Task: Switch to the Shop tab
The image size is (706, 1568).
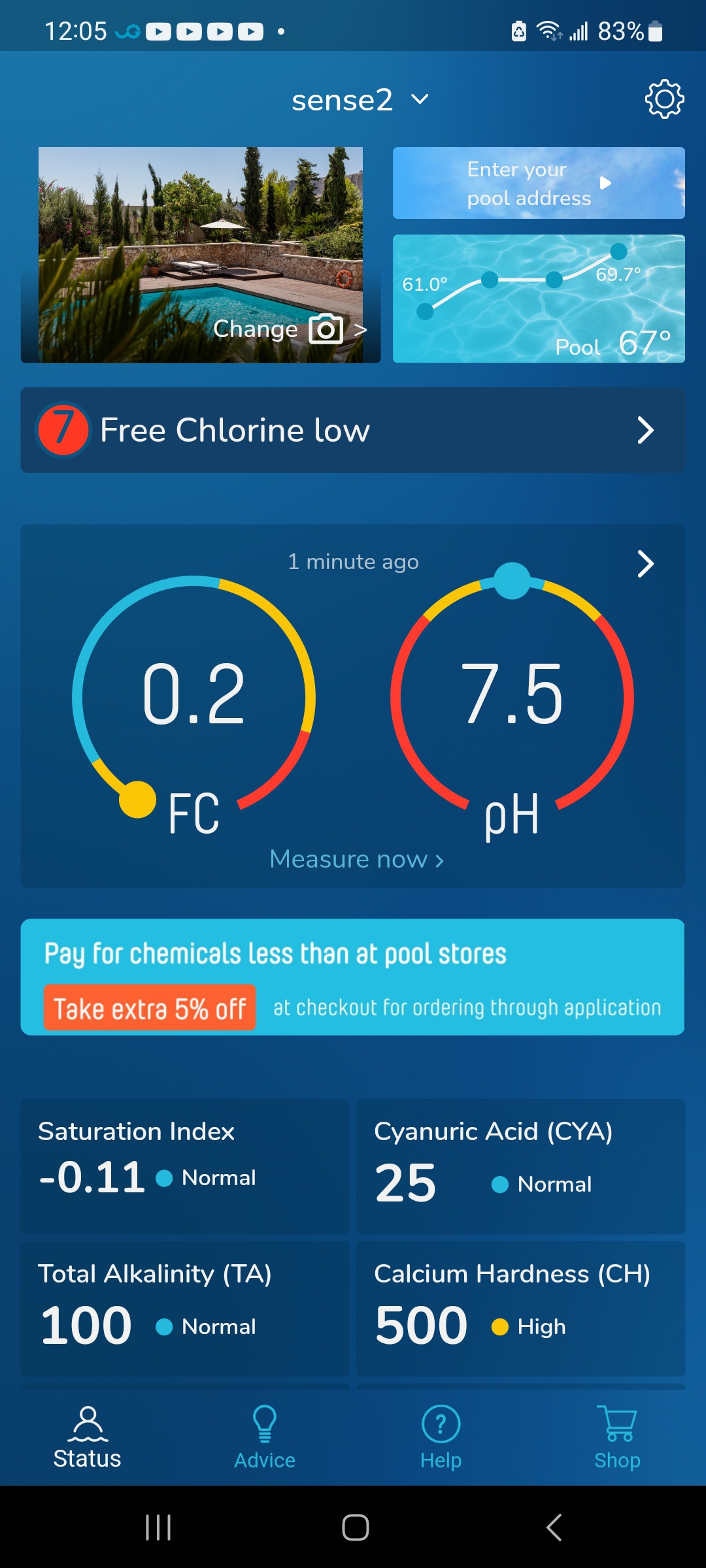Action: tap(617, 1437)
